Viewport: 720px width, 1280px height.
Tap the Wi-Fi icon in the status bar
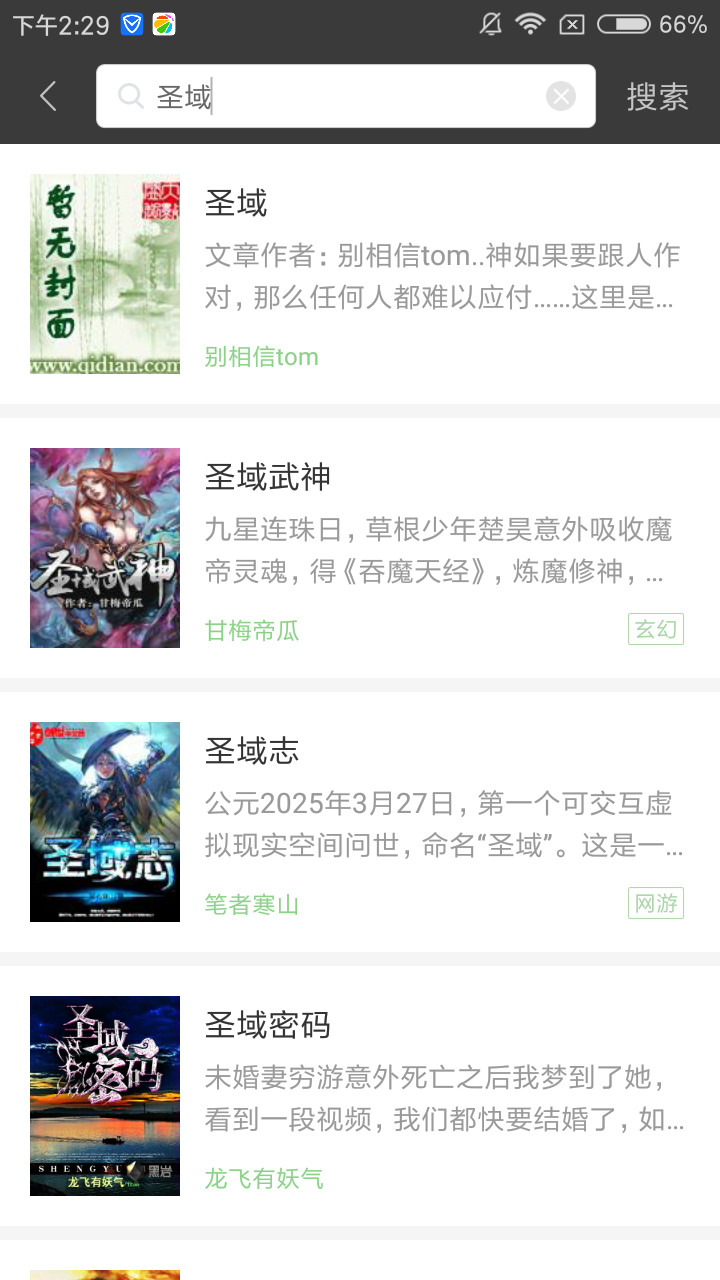point(530,24)
